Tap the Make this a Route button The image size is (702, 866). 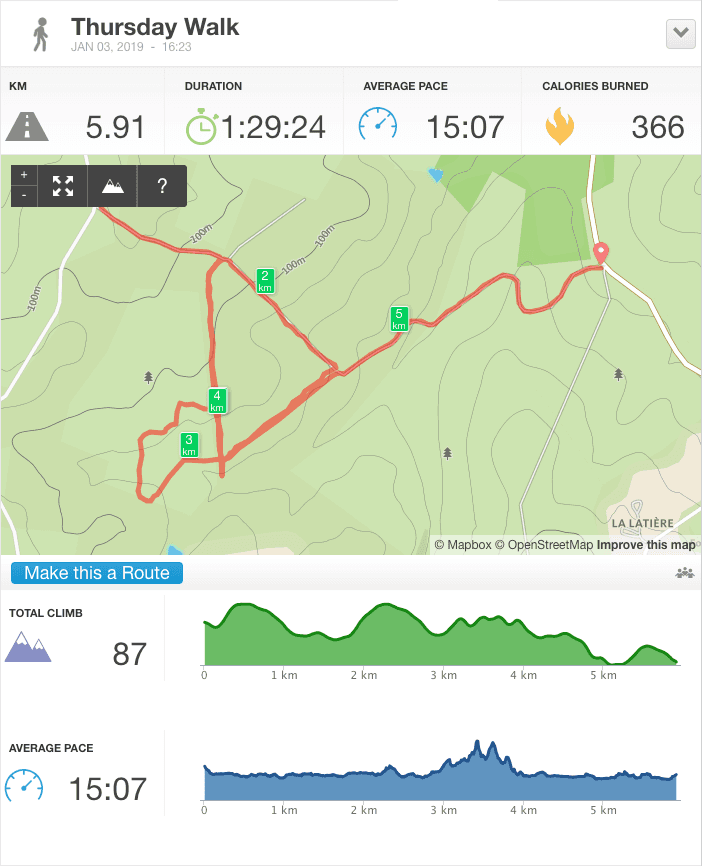click(97, 573)
